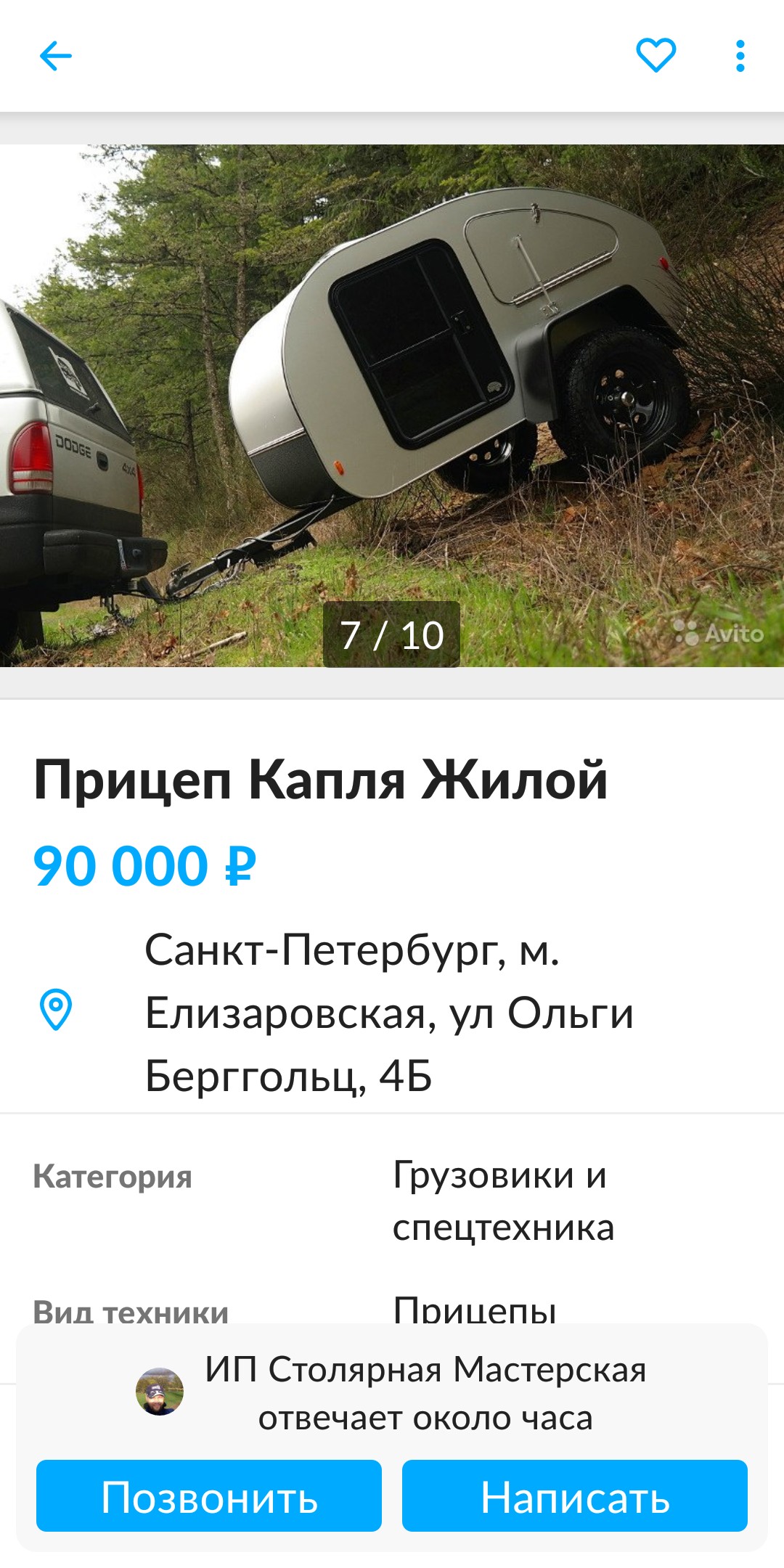
Task: Go back using the top arrow
Action: [55, 56]
